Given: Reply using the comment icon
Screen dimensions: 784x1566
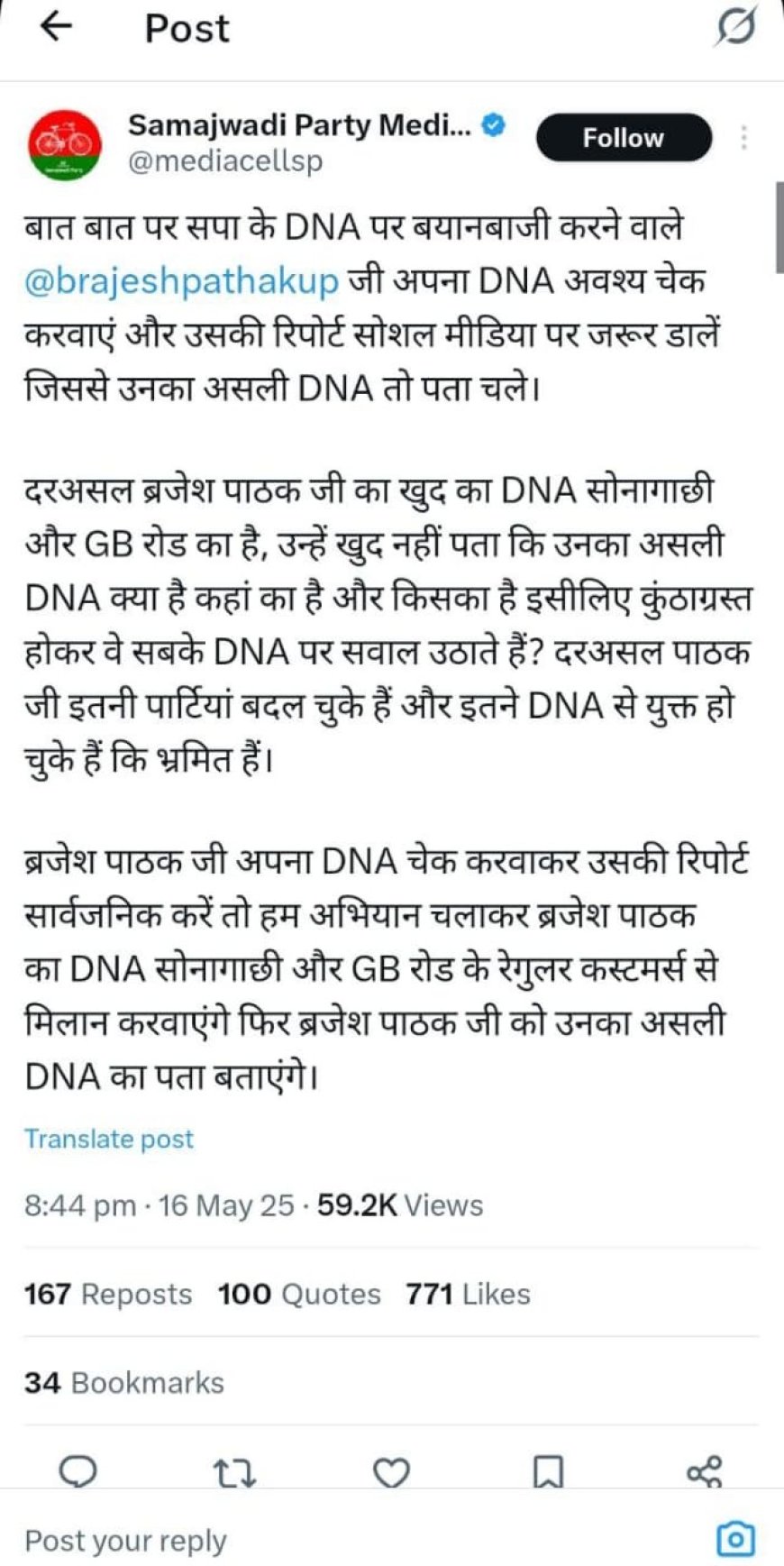Looking at the screenshot, I should point(77,1472).
